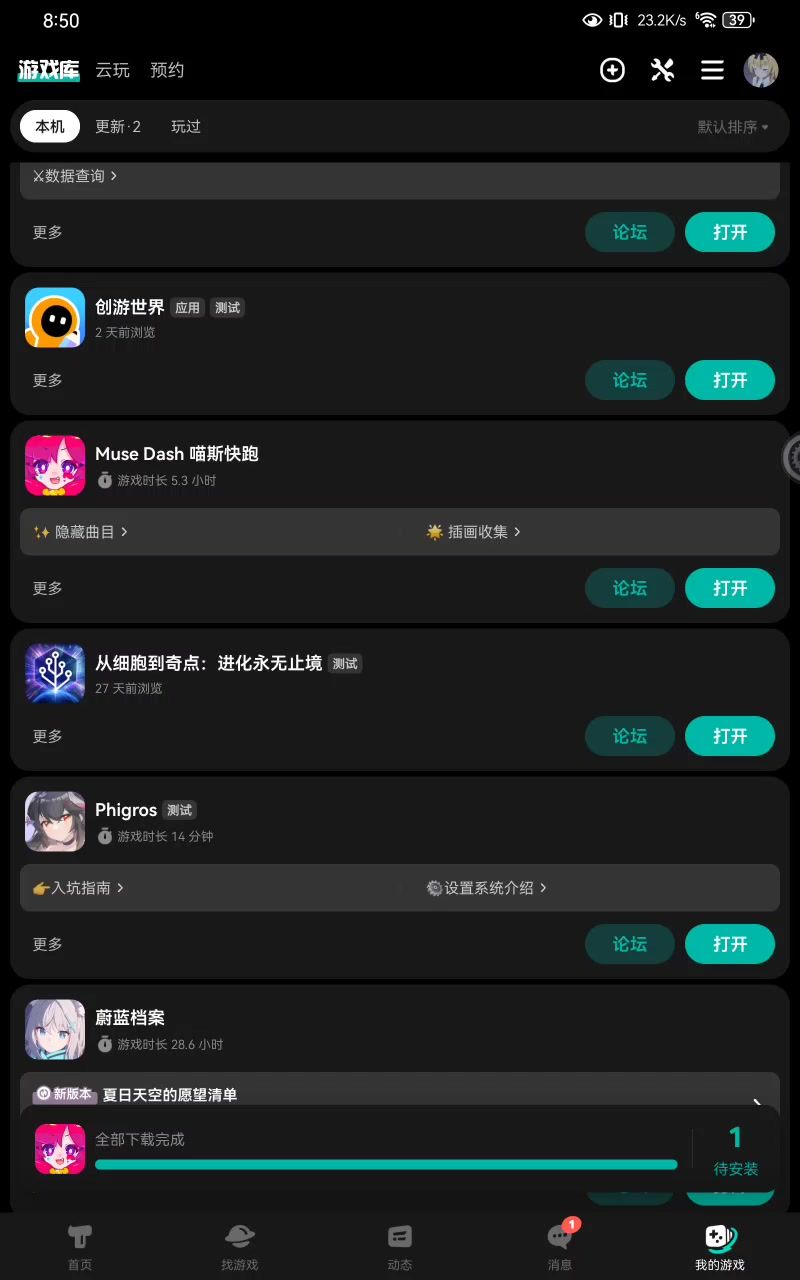Open the 消息 messages tab
Image resolution: width=800 pixels, height=1280 pixels.
[x=560, y=1246]
